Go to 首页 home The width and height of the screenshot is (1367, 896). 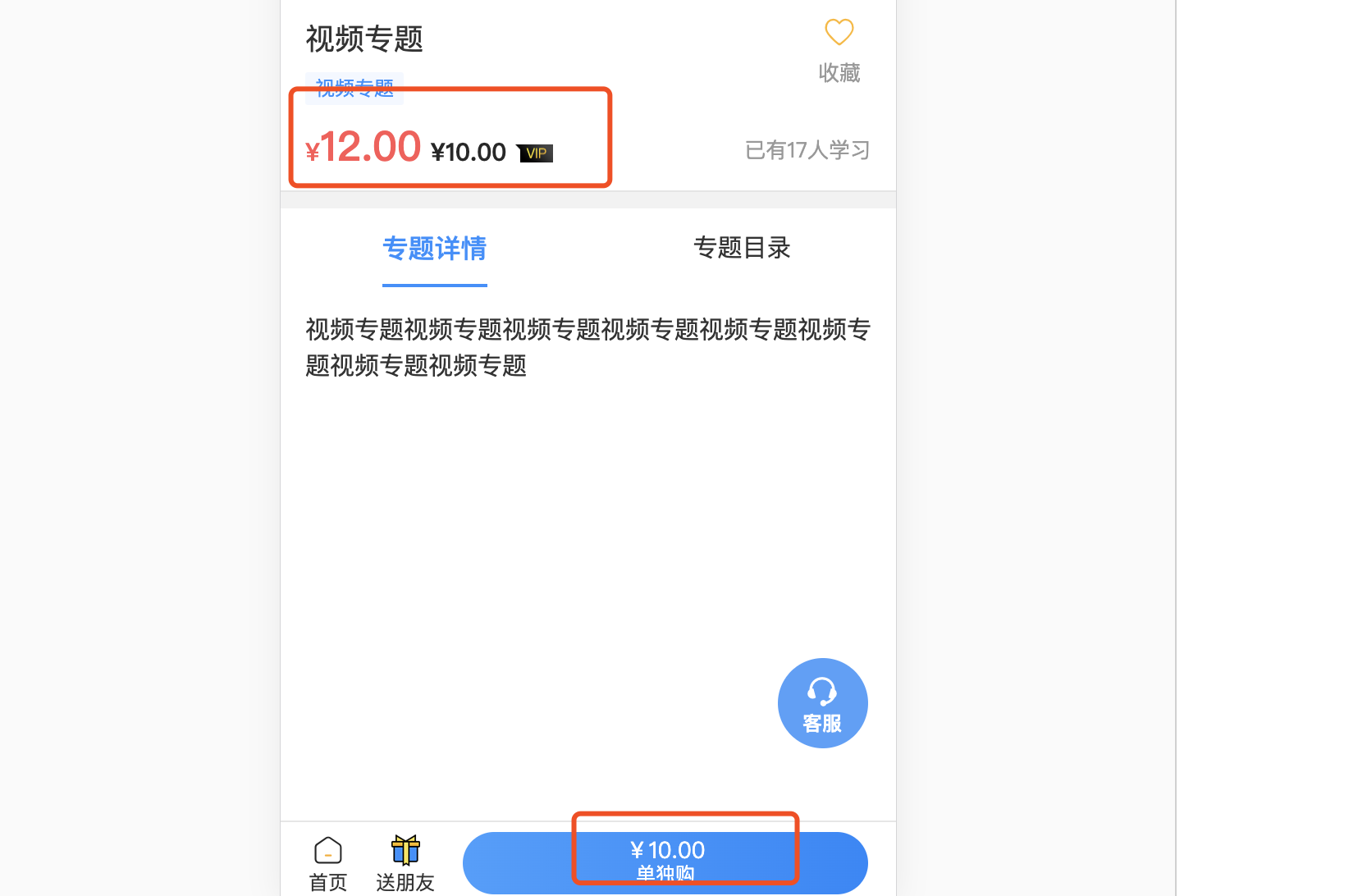point(327,863)
